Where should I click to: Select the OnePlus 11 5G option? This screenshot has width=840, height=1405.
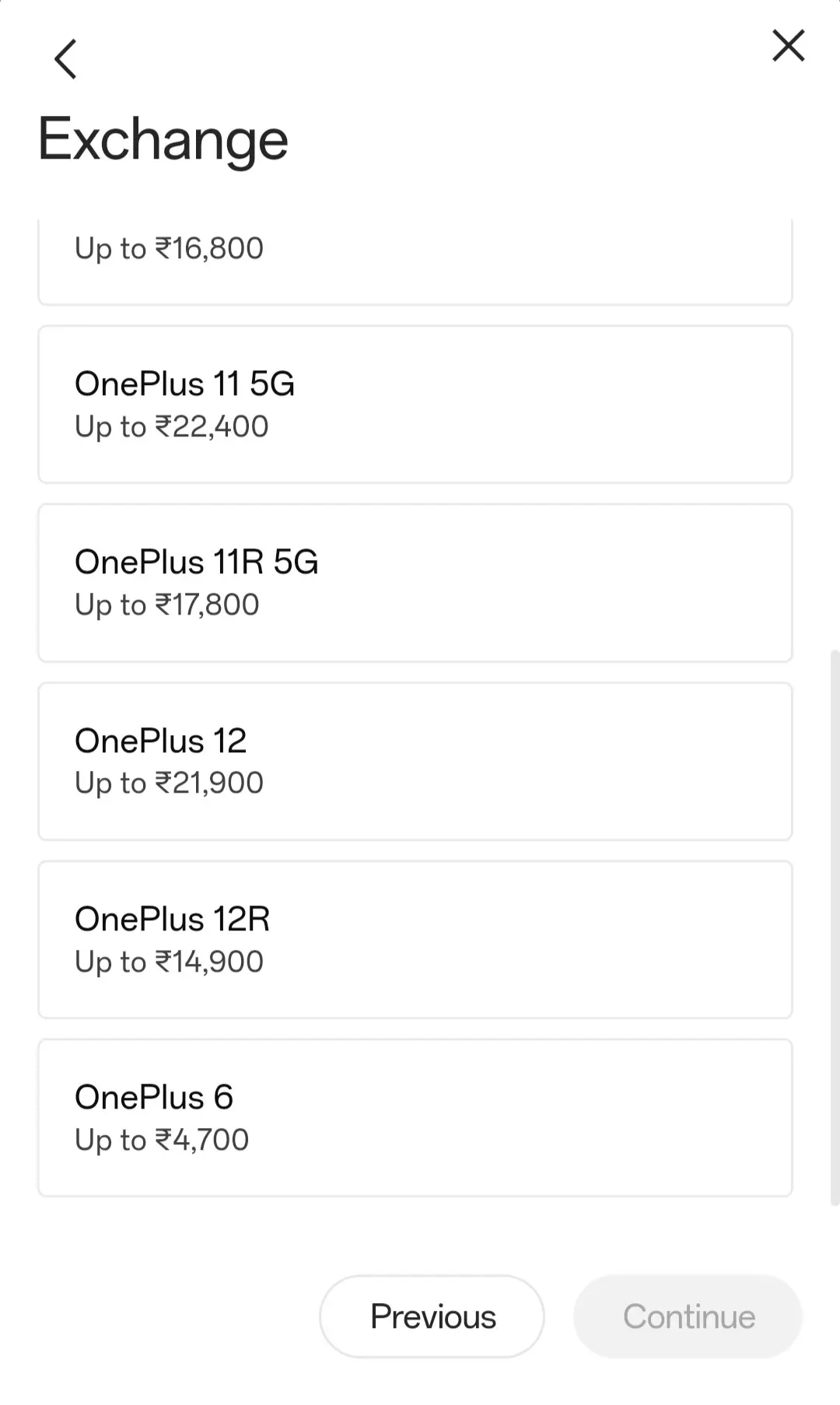[x=415, y=403]
